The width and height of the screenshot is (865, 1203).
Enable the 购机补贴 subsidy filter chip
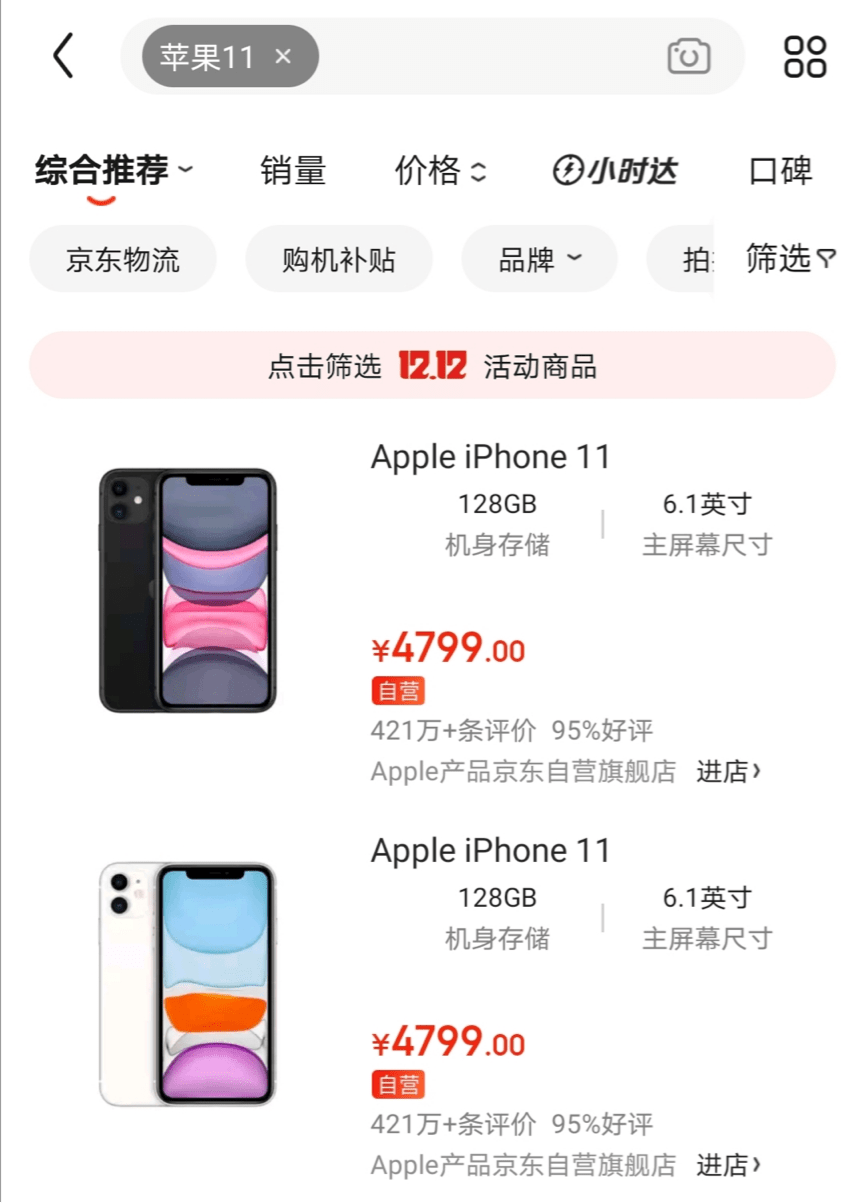tap(339, 258)
